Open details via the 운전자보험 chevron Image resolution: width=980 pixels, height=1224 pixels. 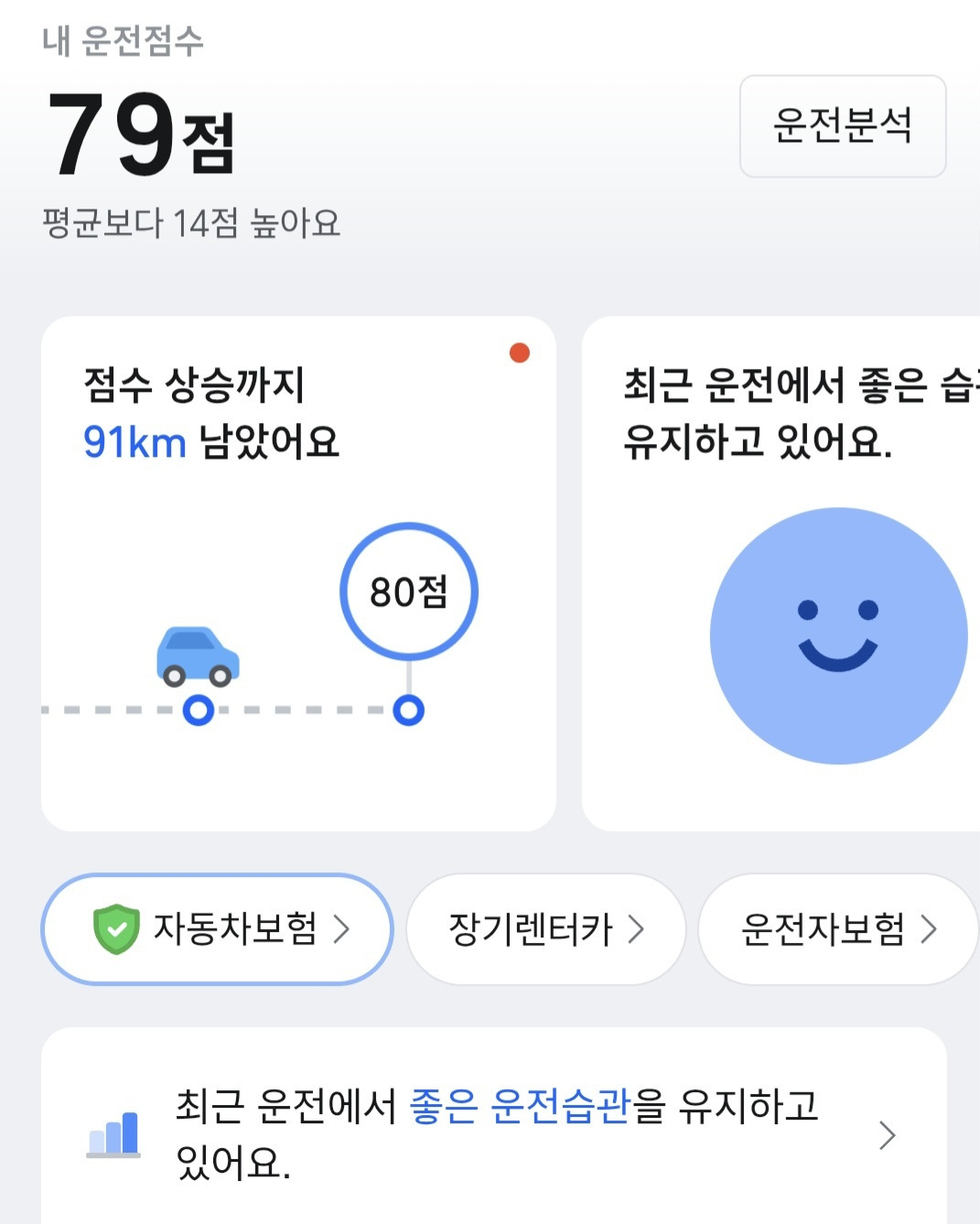pyautogui.click(x=932, y=928)
